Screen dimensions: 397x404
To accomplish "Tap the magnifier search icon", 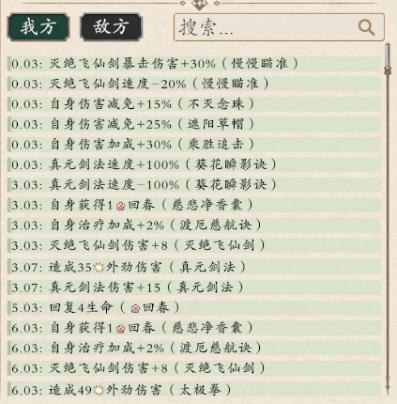I will 367,27.
